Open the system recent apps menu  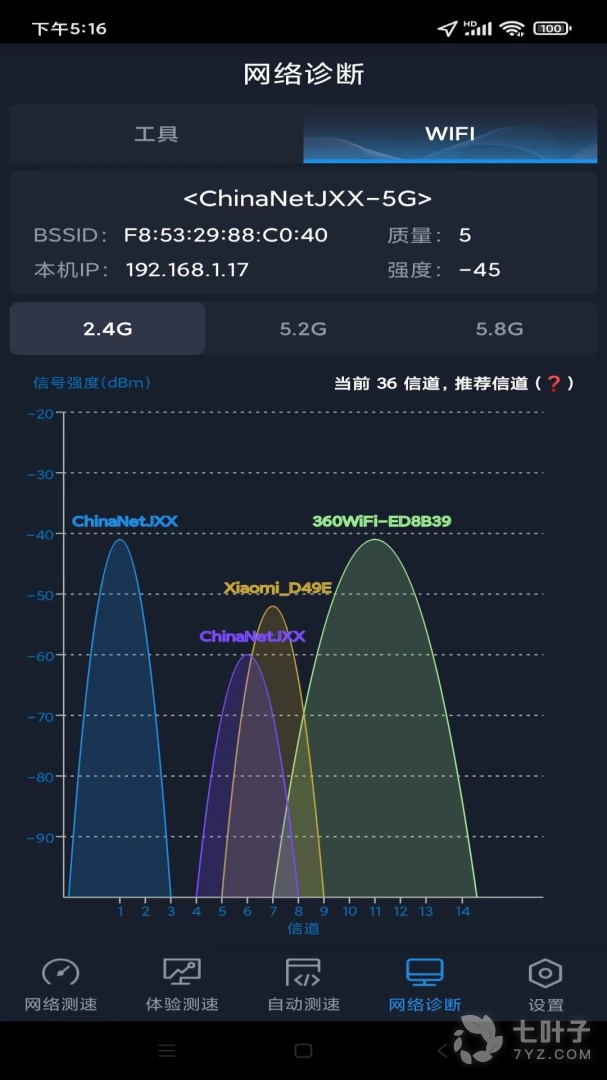point(167,1051)
